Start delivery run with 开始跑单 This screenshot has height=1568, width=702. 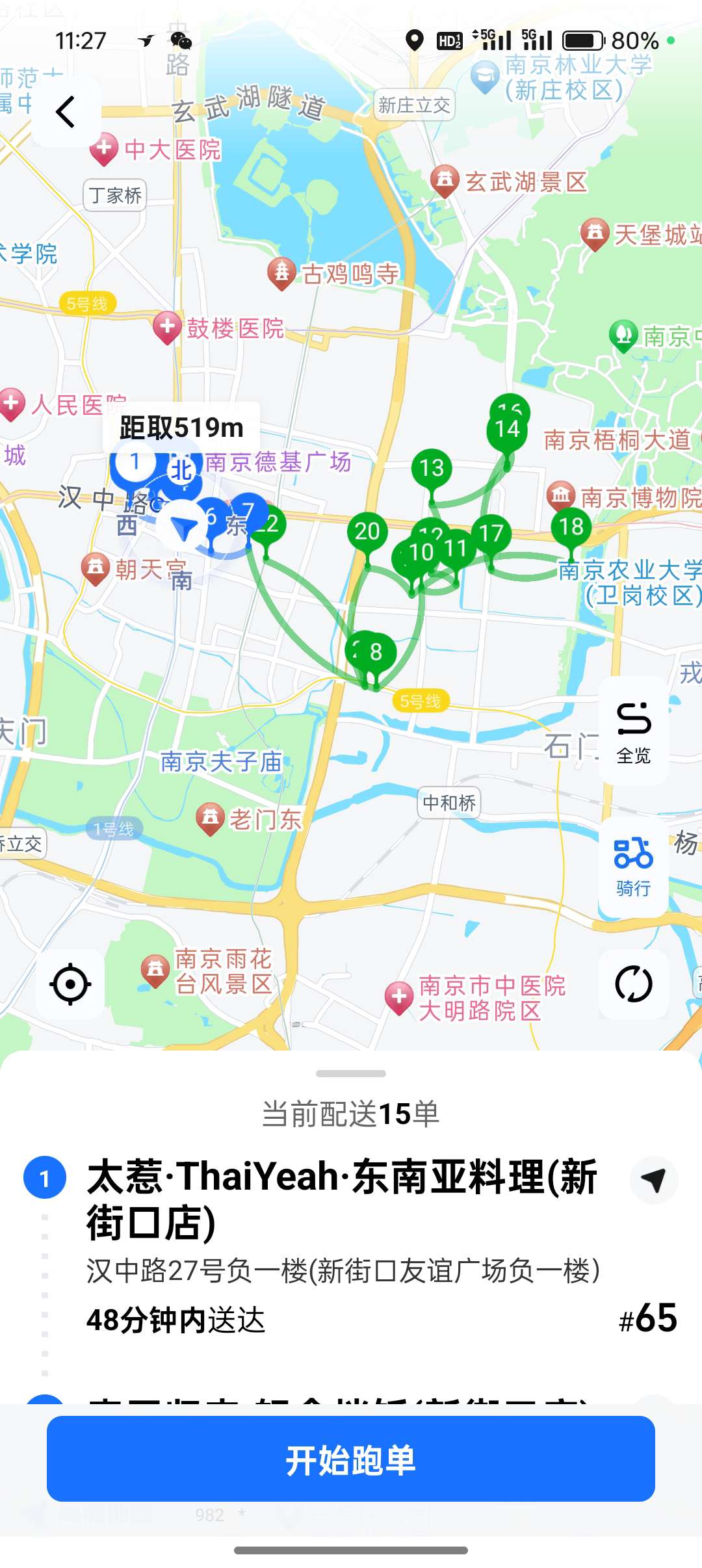point(351,1460)
